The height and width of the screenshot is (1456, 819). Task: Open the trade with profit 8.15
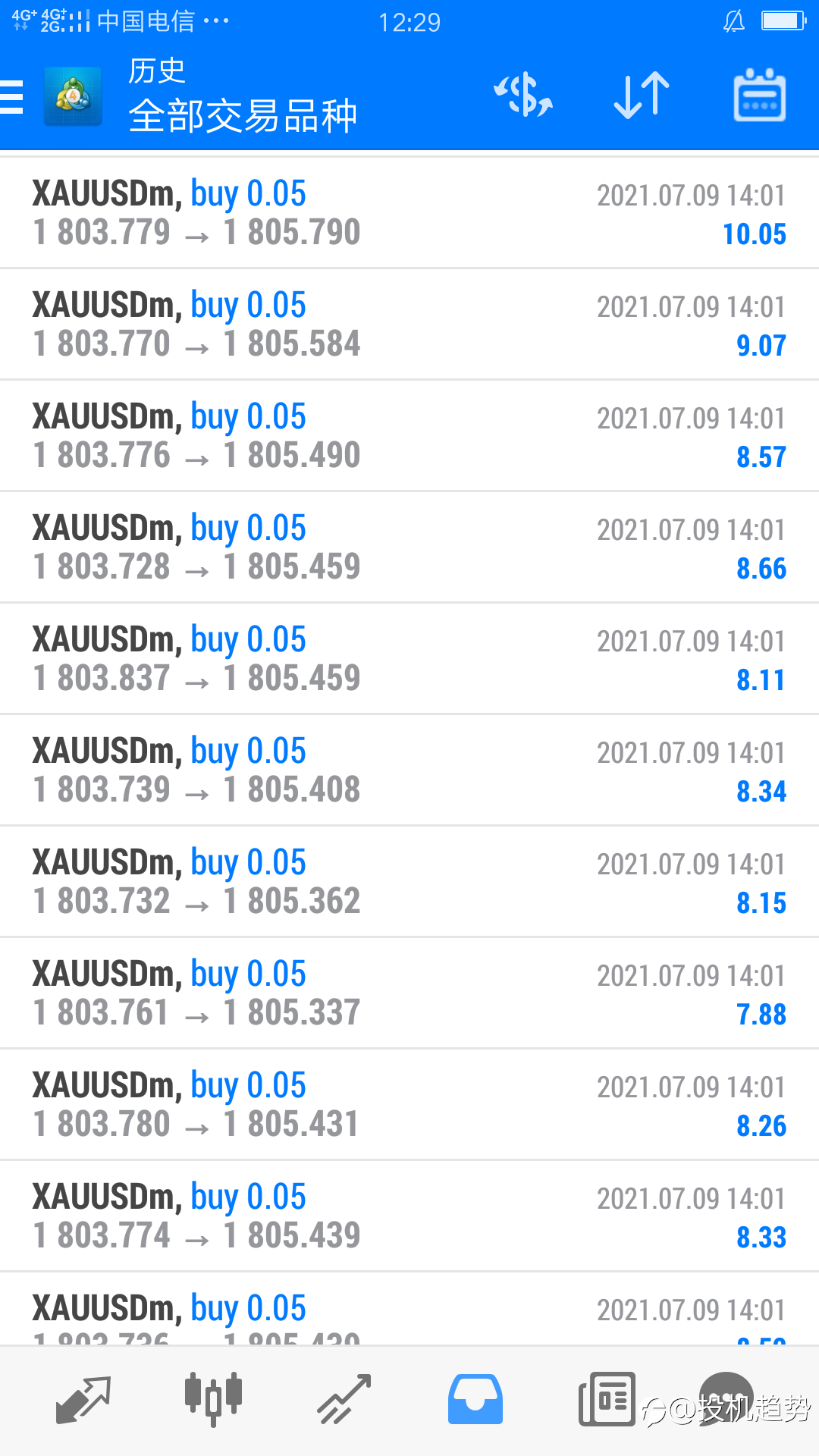tap(409, 882)
